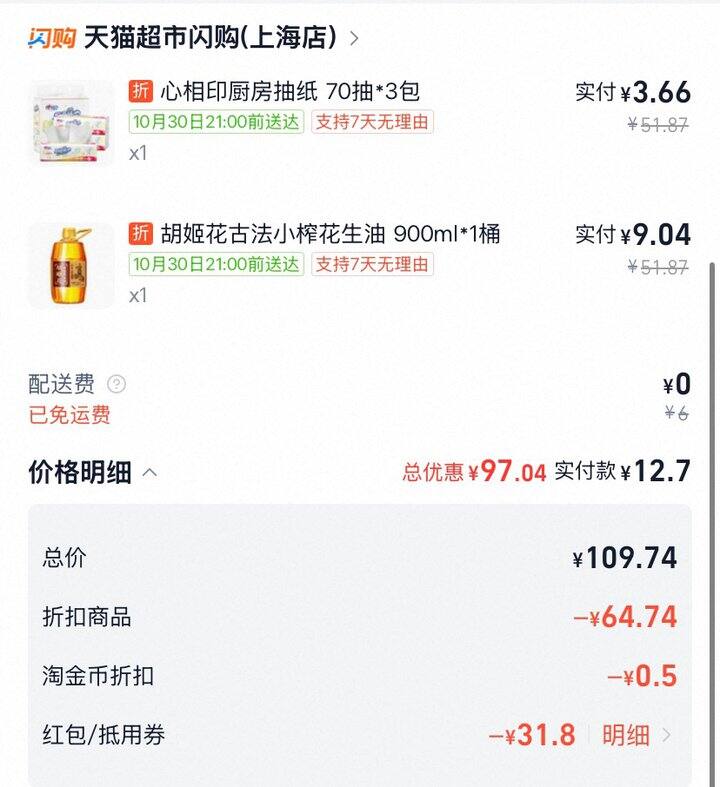
Task: Tap the help icon next to 配送费
Action: [117, 384]
